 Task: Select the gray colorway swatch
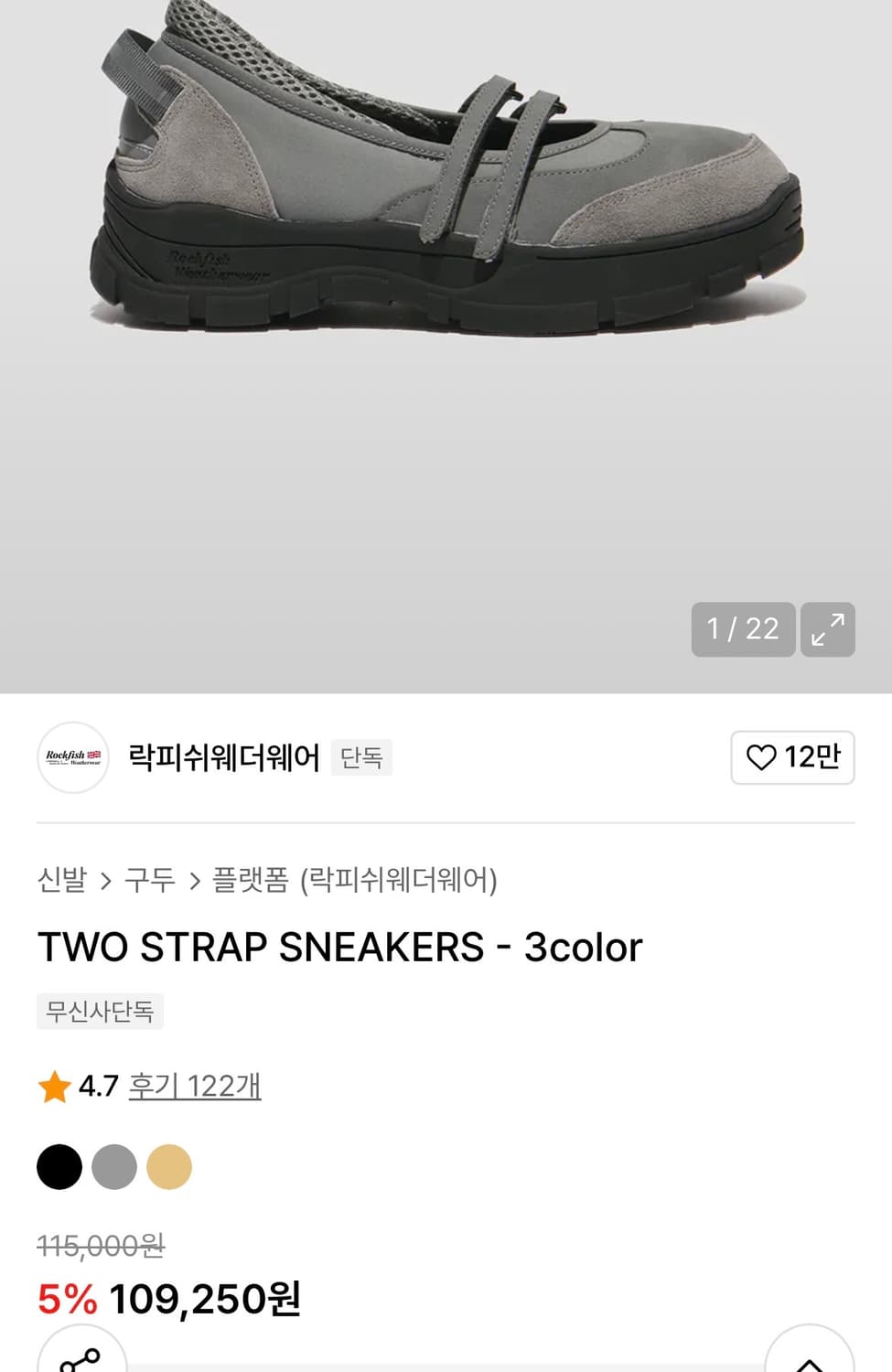(114, 1168)
